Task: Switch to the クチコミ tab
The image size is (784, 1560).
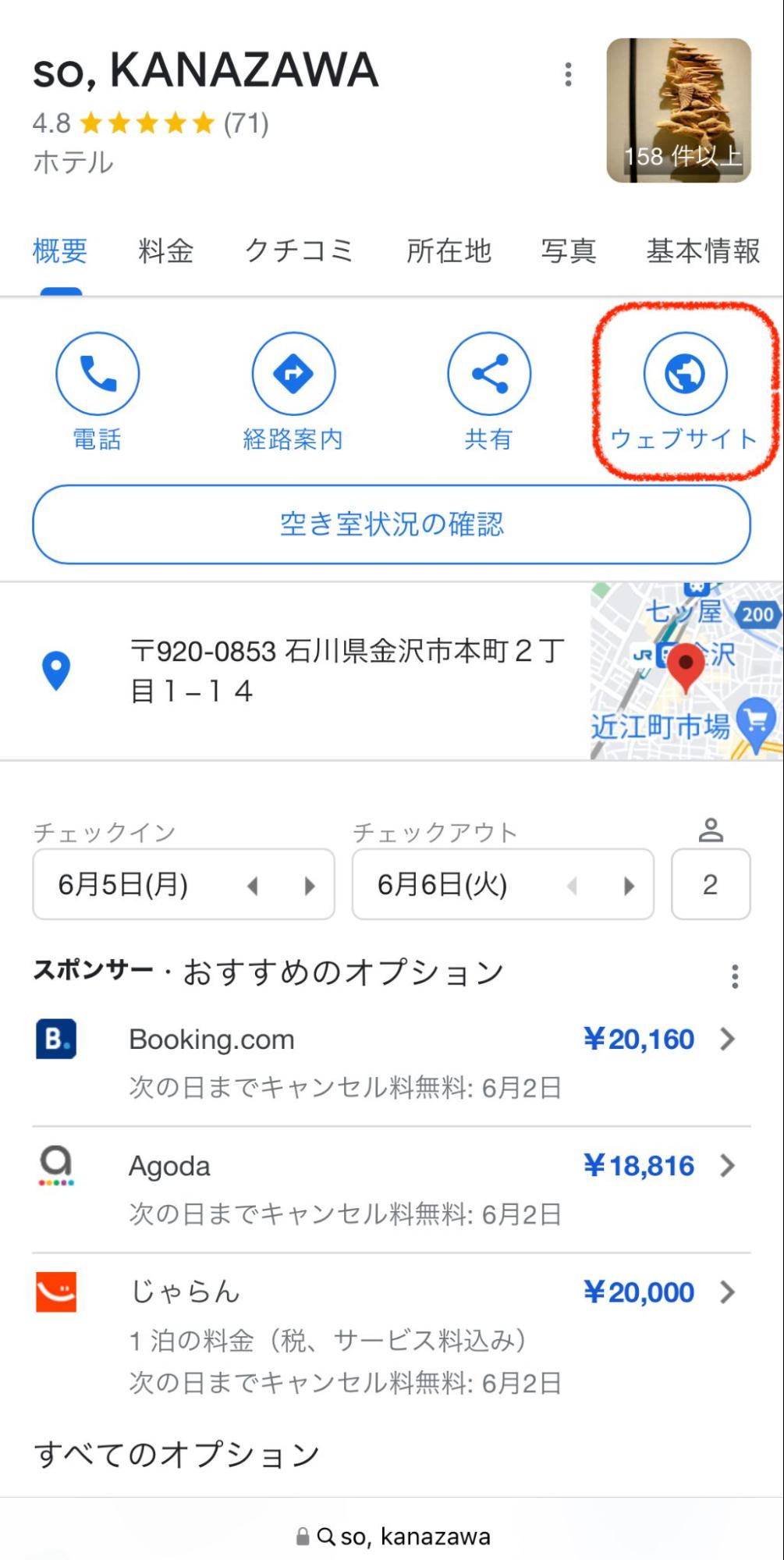Action: pyautogui.click(x=299, y=251)
